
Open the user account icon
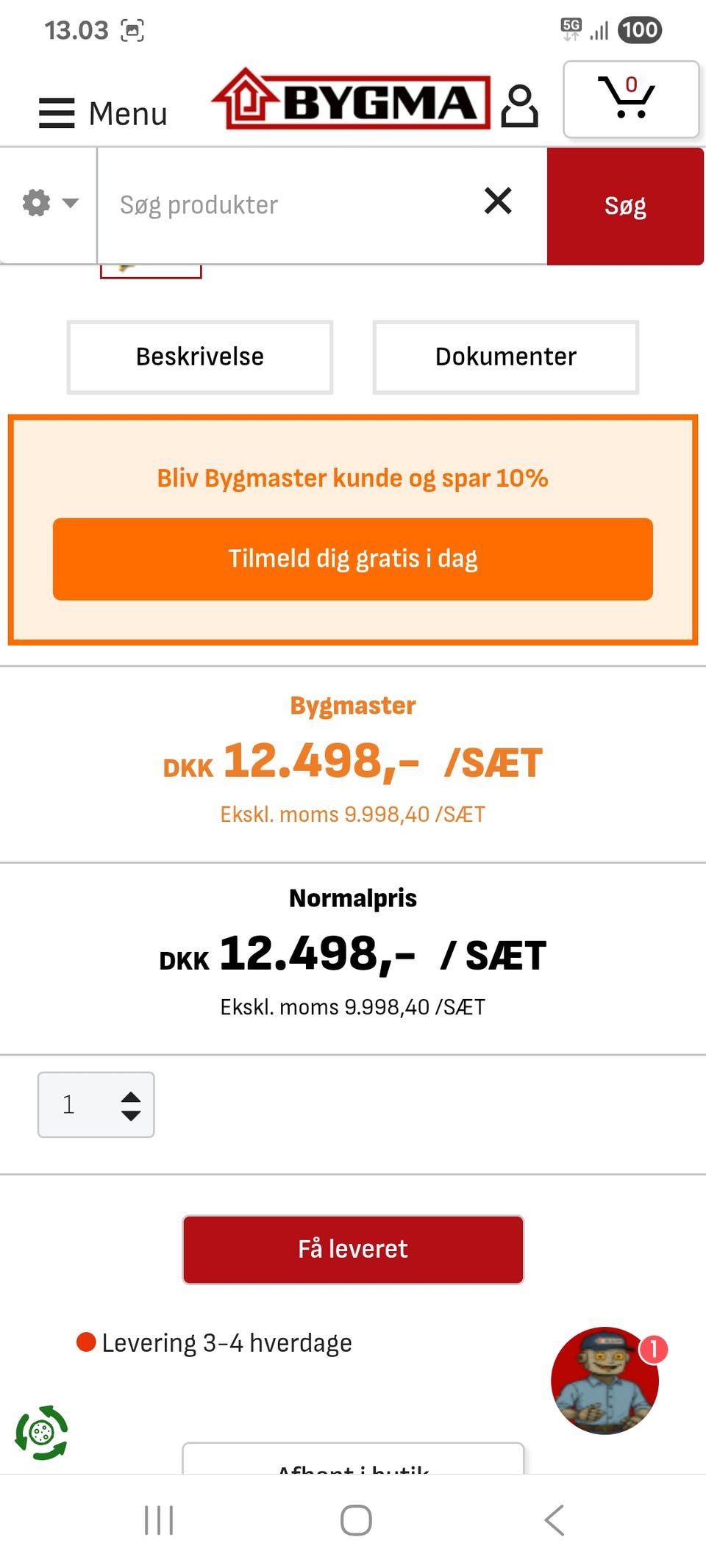pyautogui.click(x=519, y=106)
